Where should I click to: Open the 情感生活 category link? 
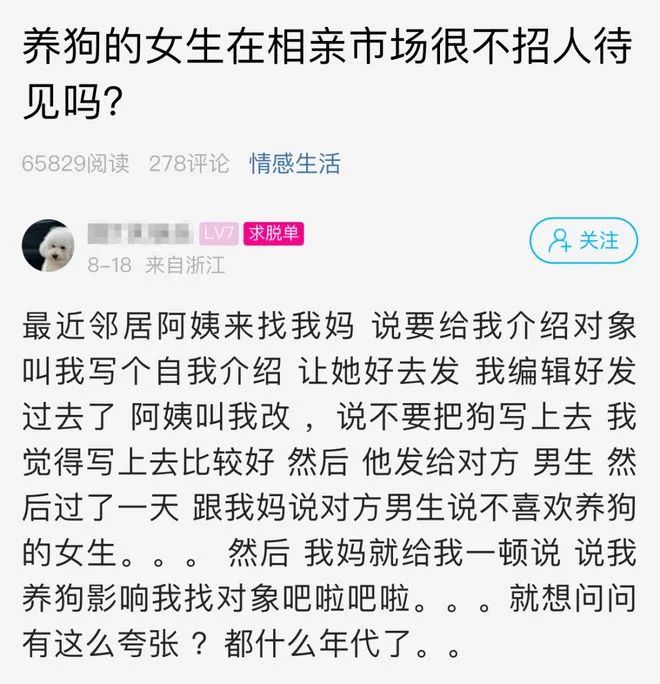295,164
